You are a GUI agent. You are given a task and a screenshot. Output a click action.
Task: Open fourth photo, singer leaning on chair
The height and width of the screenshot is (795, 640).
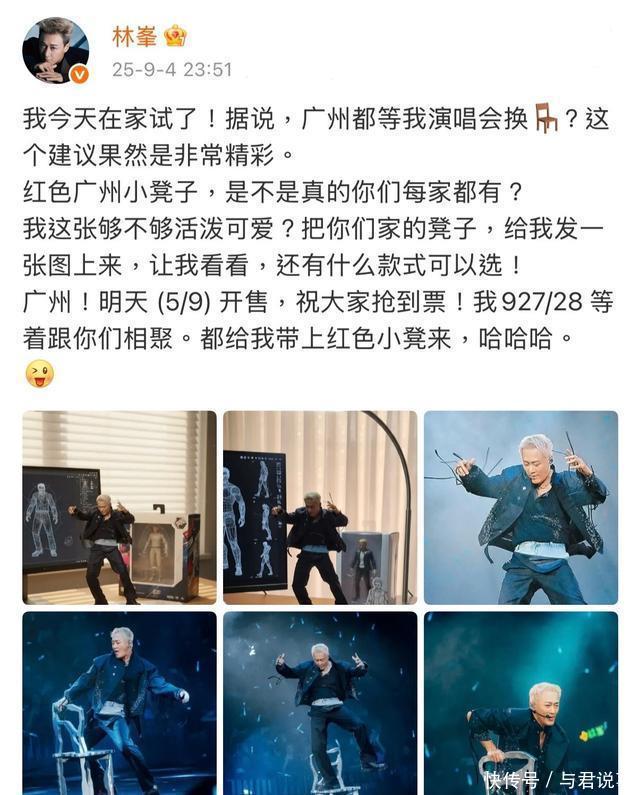point(119,703)
